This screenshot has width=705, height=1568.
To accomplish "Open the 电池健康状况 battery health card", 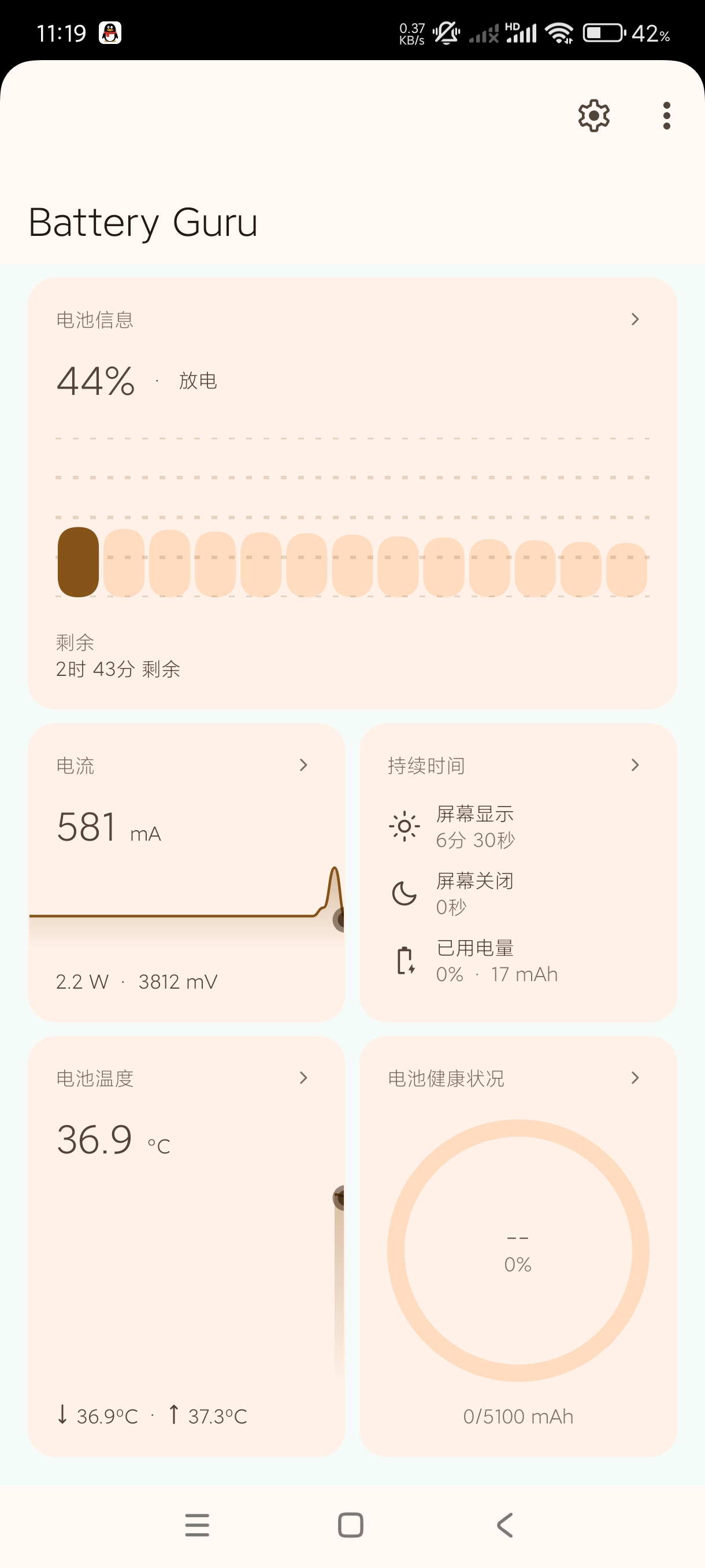I will (518, 1245).
